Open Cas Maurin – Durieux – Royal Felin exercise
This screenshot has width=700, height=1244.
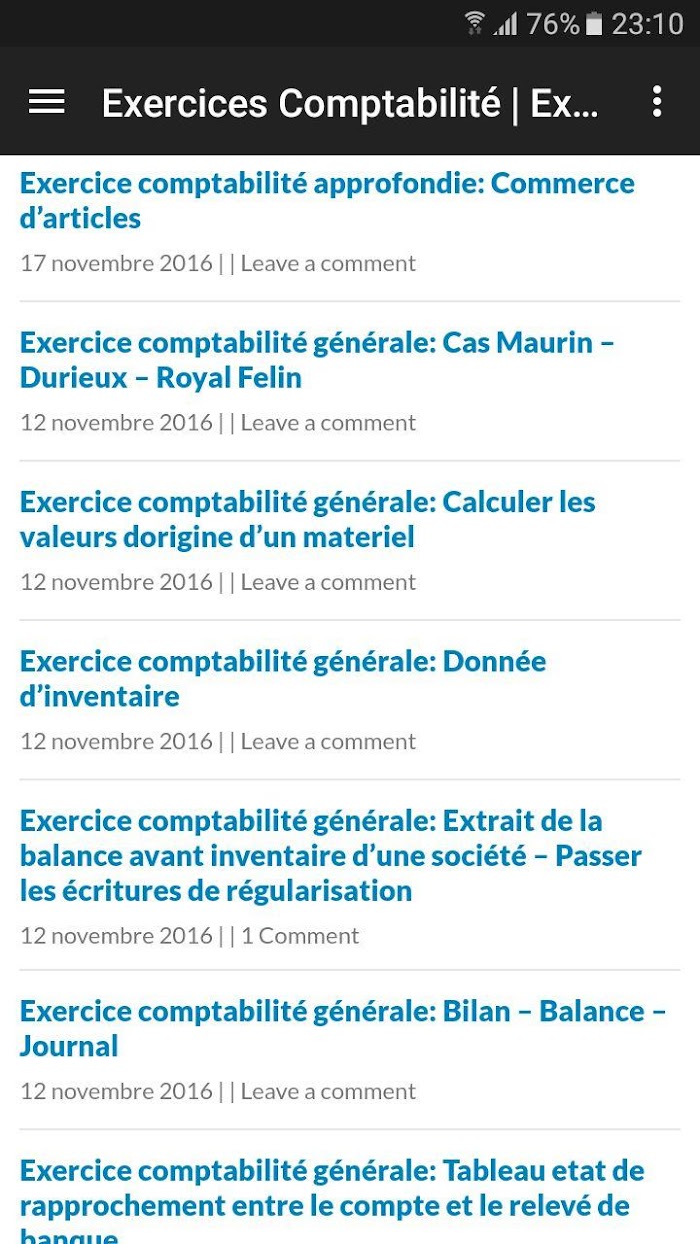317,360
